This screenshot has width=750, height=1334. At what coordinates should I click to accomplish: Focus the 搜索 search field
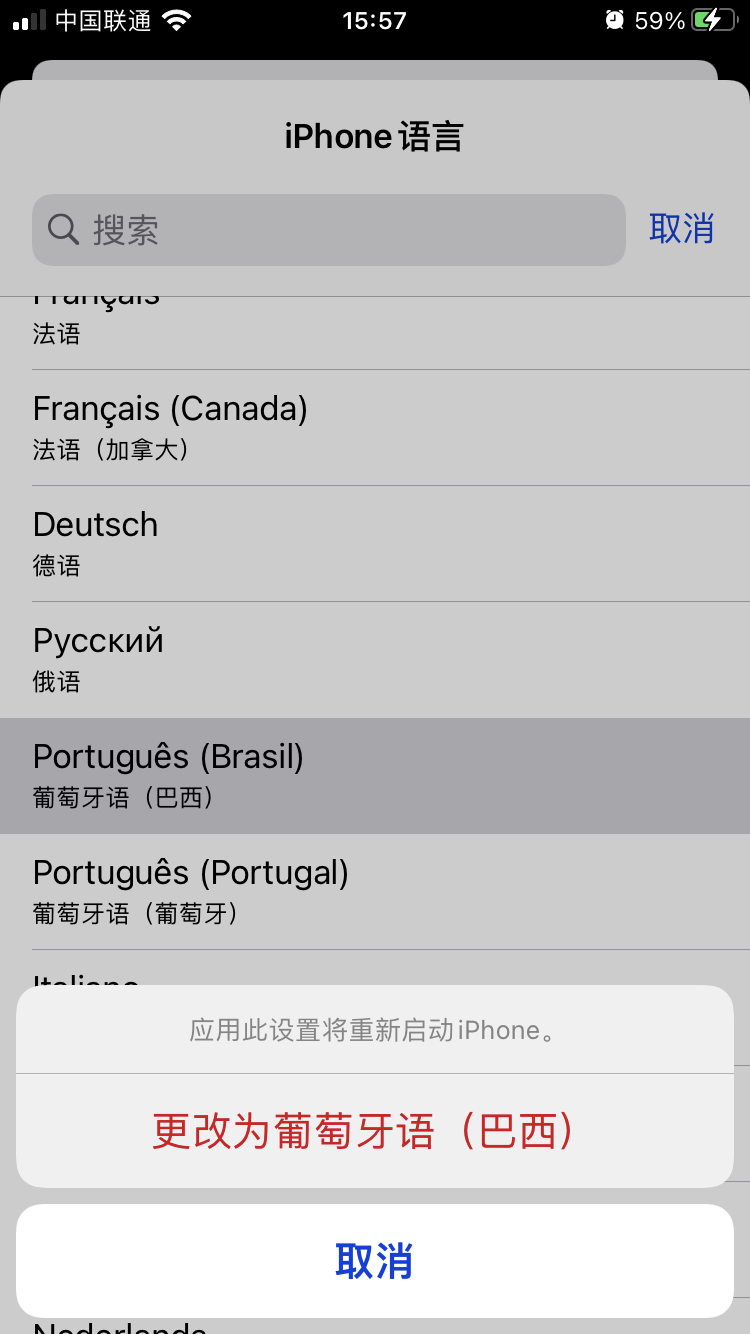click(x=328, y=230)
